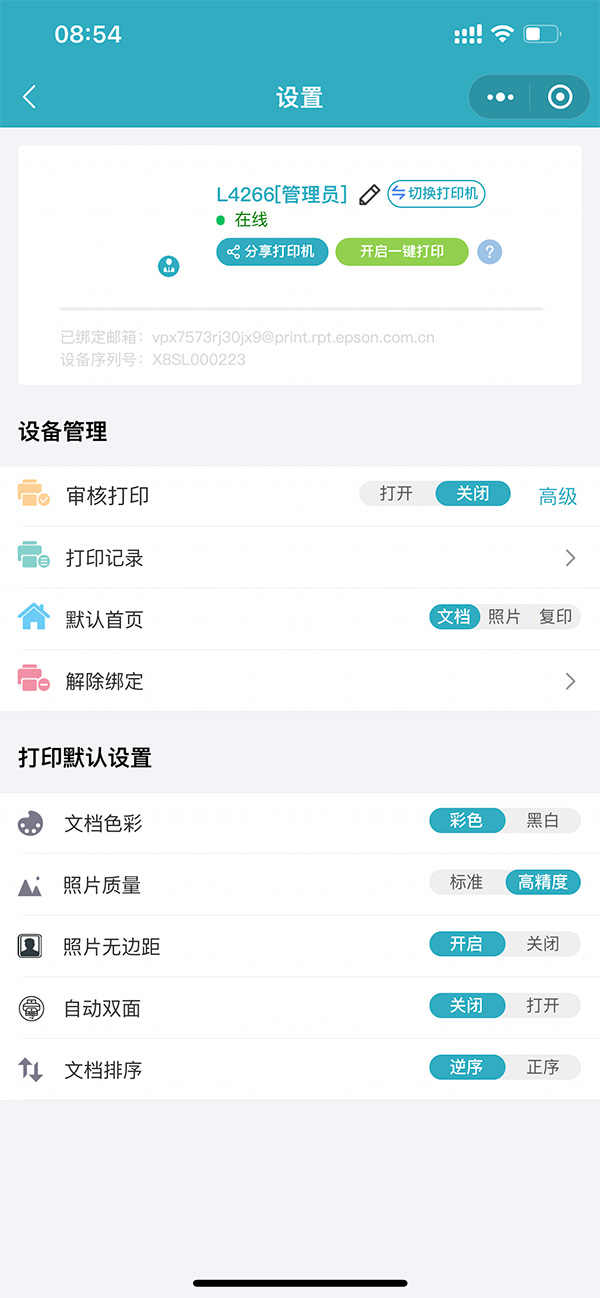600x1298 pixels.
Task: Select 标准 for 照片质量
Action: click(x=467, y=882)
